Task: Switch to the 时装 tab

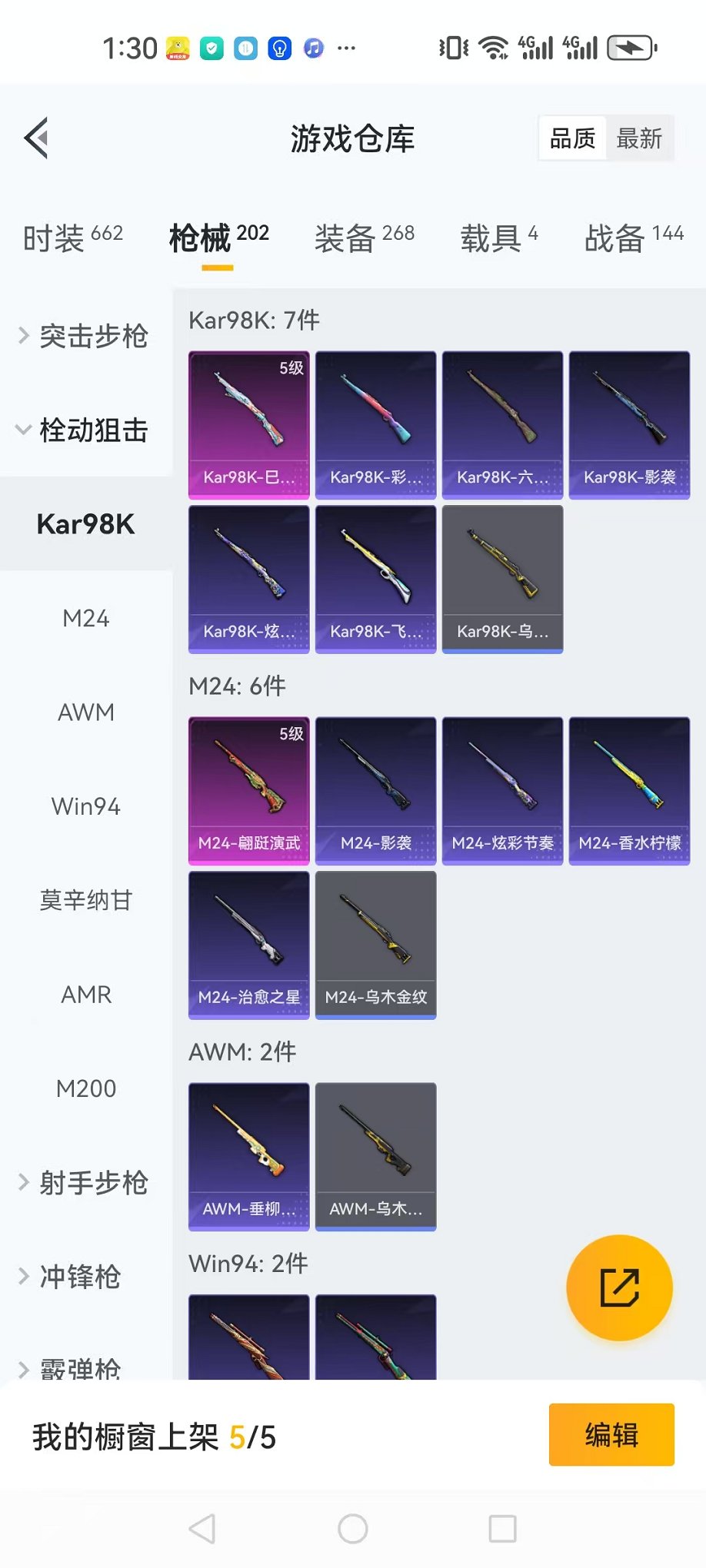Action: (73, 237)
